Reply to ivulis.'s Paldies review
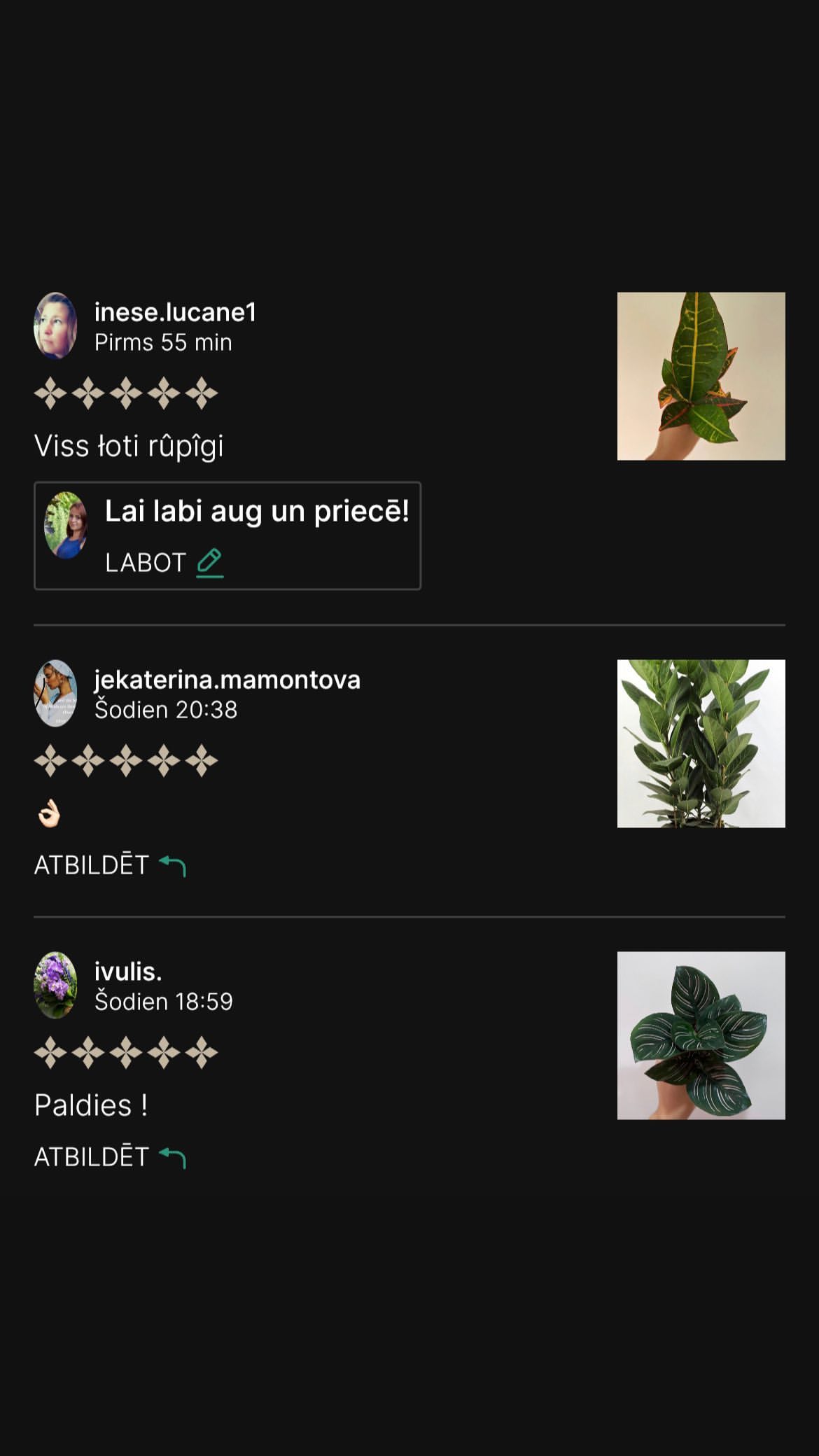Image resolution: width=819 pixels, height=1456 pixels. (109, 1157)
